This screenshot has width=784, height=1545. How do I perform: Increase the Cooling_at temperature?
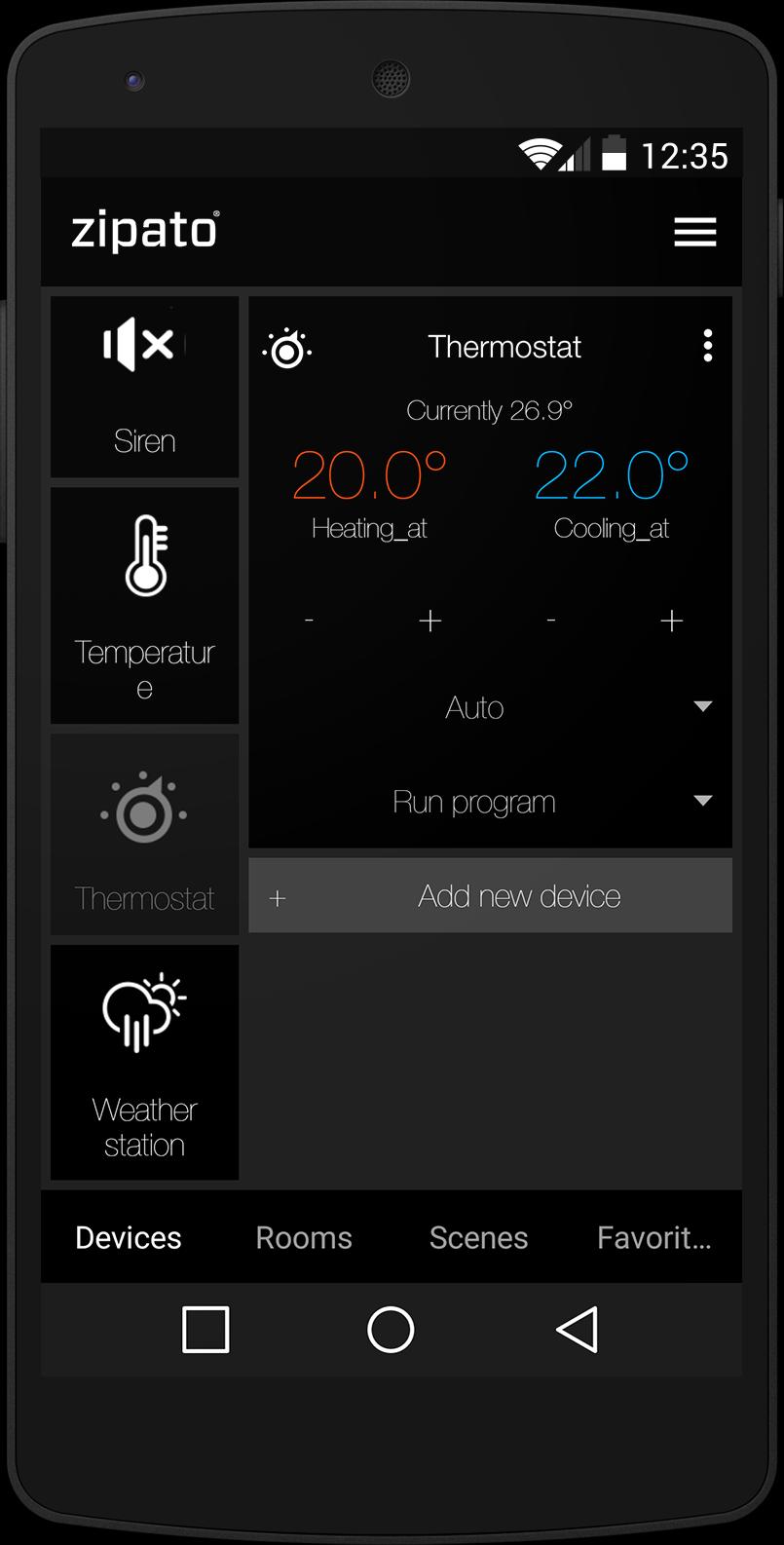(x=671, y=621)
